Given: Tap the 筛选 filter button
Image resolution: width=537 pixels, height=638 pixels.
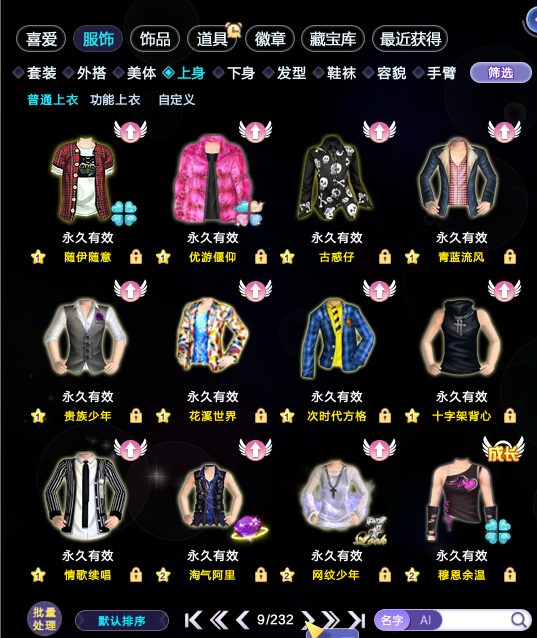Looking at the screenshot, I should (x=501, y=73).
